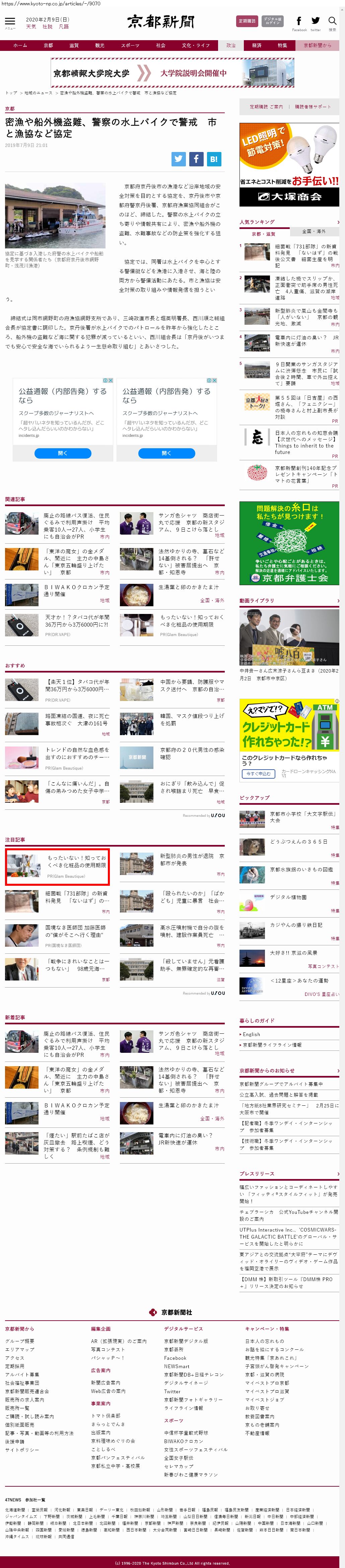Tap 開く in the first ad
345x1568 pixels.
tap(63, 453)
